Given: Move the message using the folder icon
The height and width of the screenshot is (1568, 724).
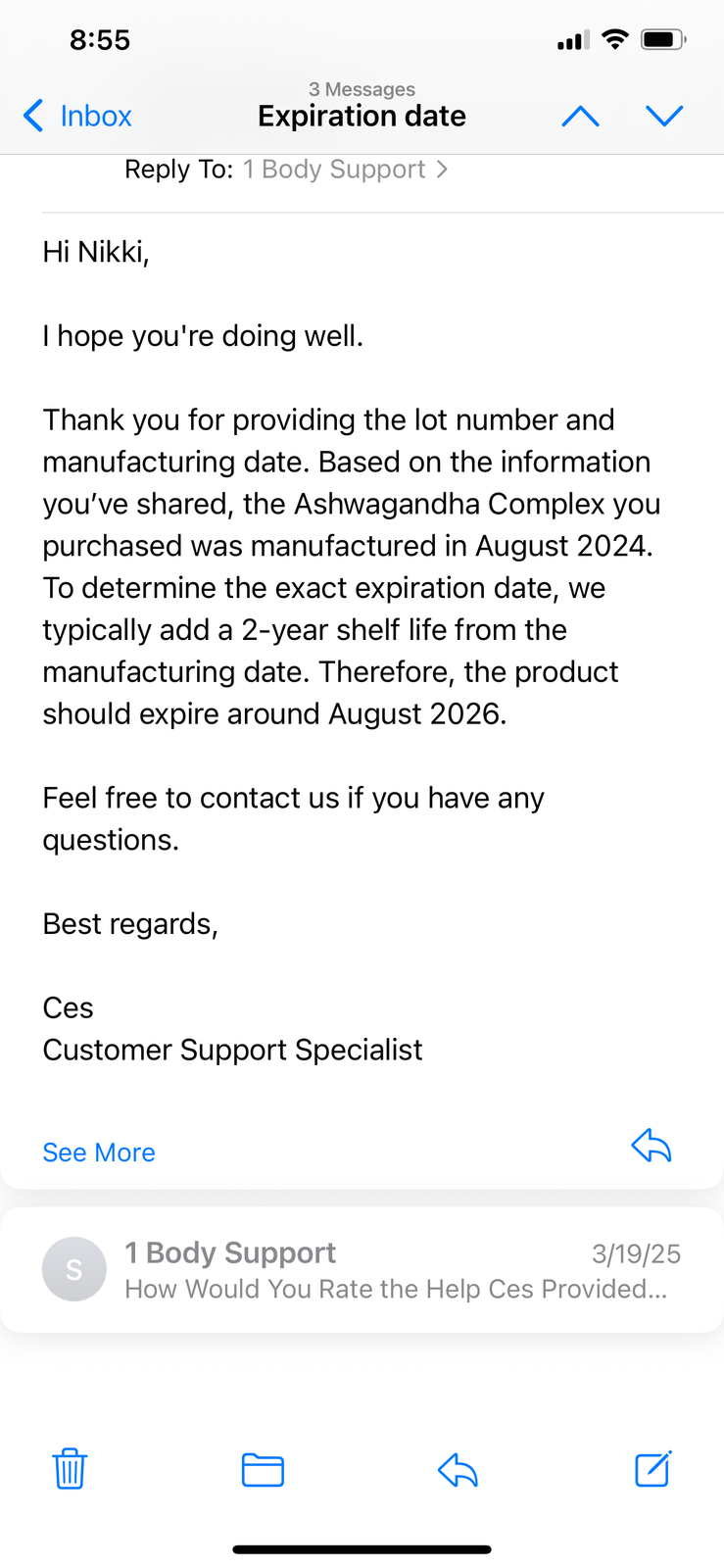Looking at the screenshot, I should (x=263, y=1470).
